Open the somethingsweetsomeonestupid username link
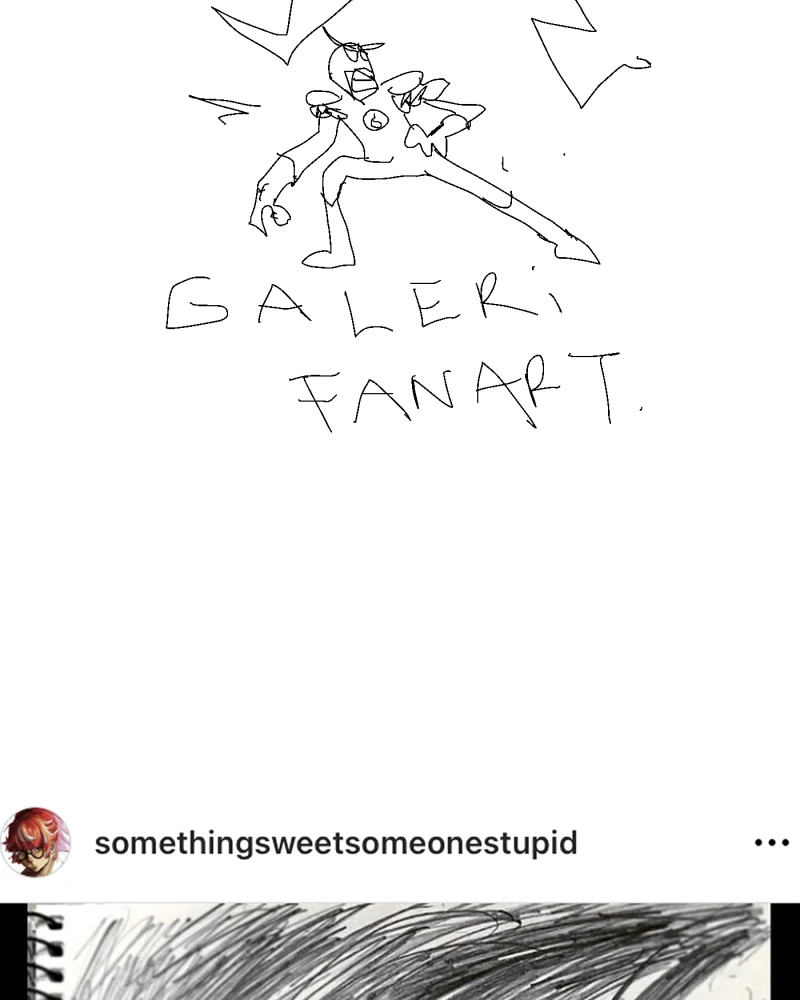The image size is (800, 1000). click(x=336, y=843)
